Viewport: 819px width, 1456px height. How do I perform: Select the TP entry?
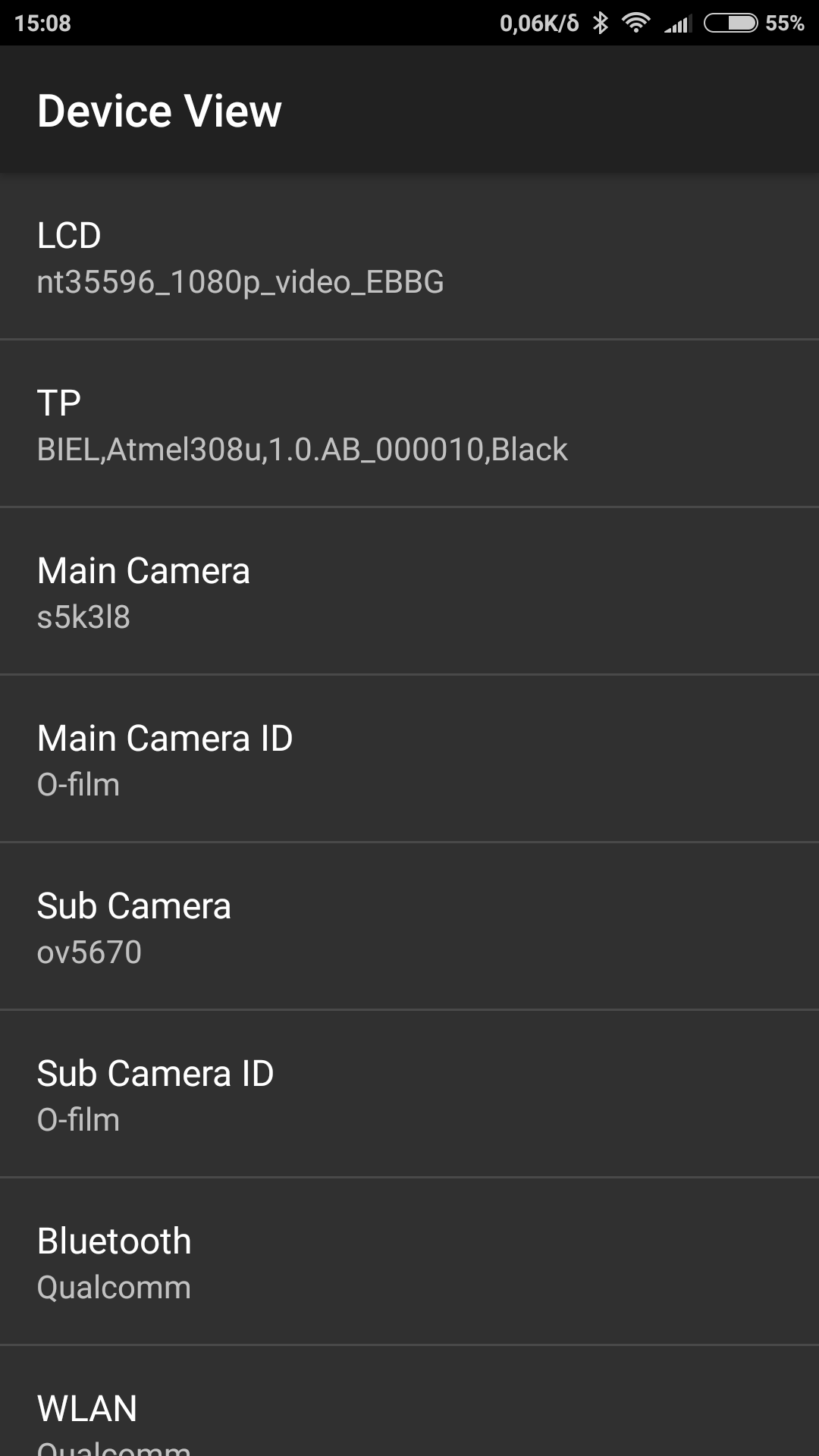409,425
